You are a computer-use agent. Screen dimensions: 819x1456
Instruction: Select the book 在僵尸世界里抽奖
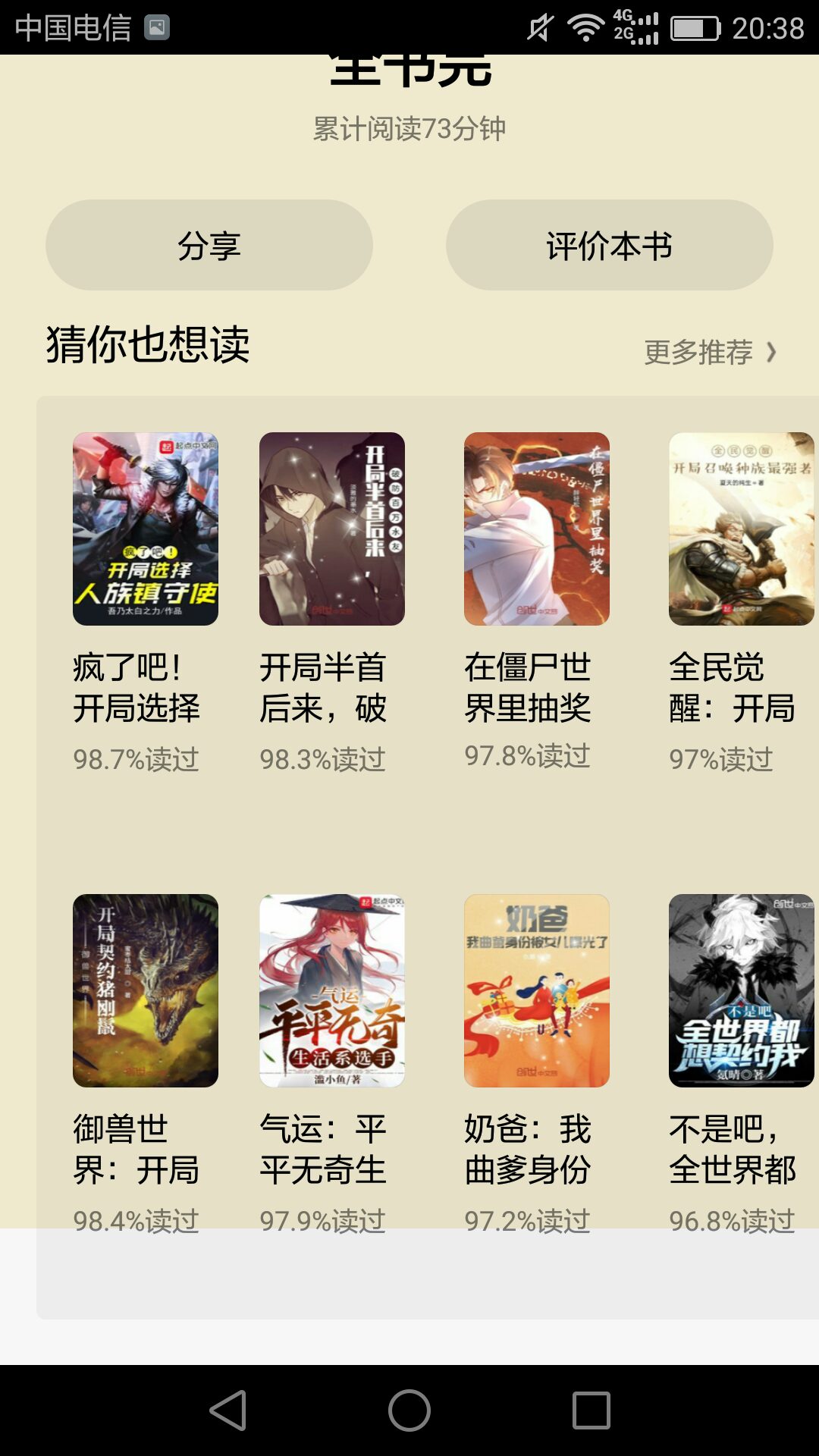[x=537, y=529]
